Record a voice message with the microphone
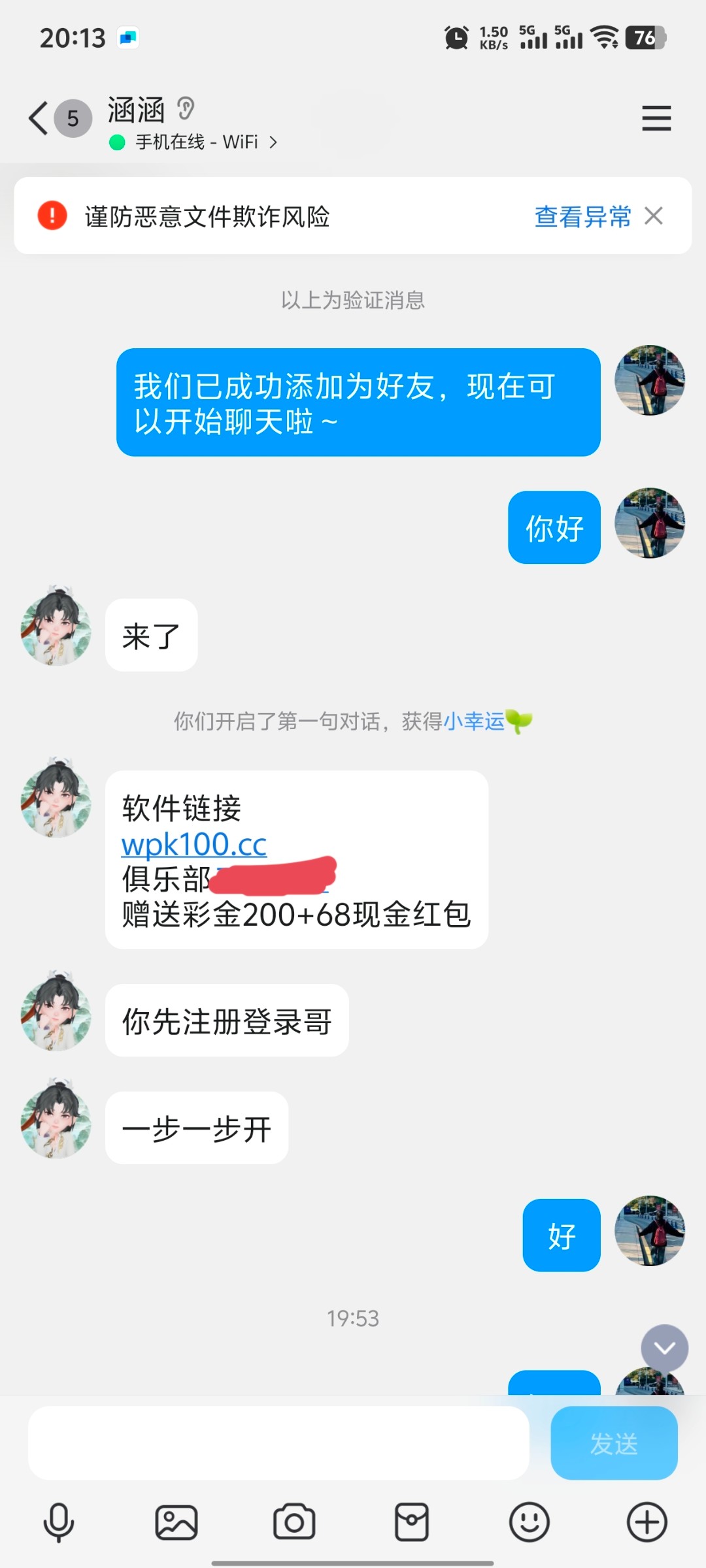 click(x=59, y=1522)
